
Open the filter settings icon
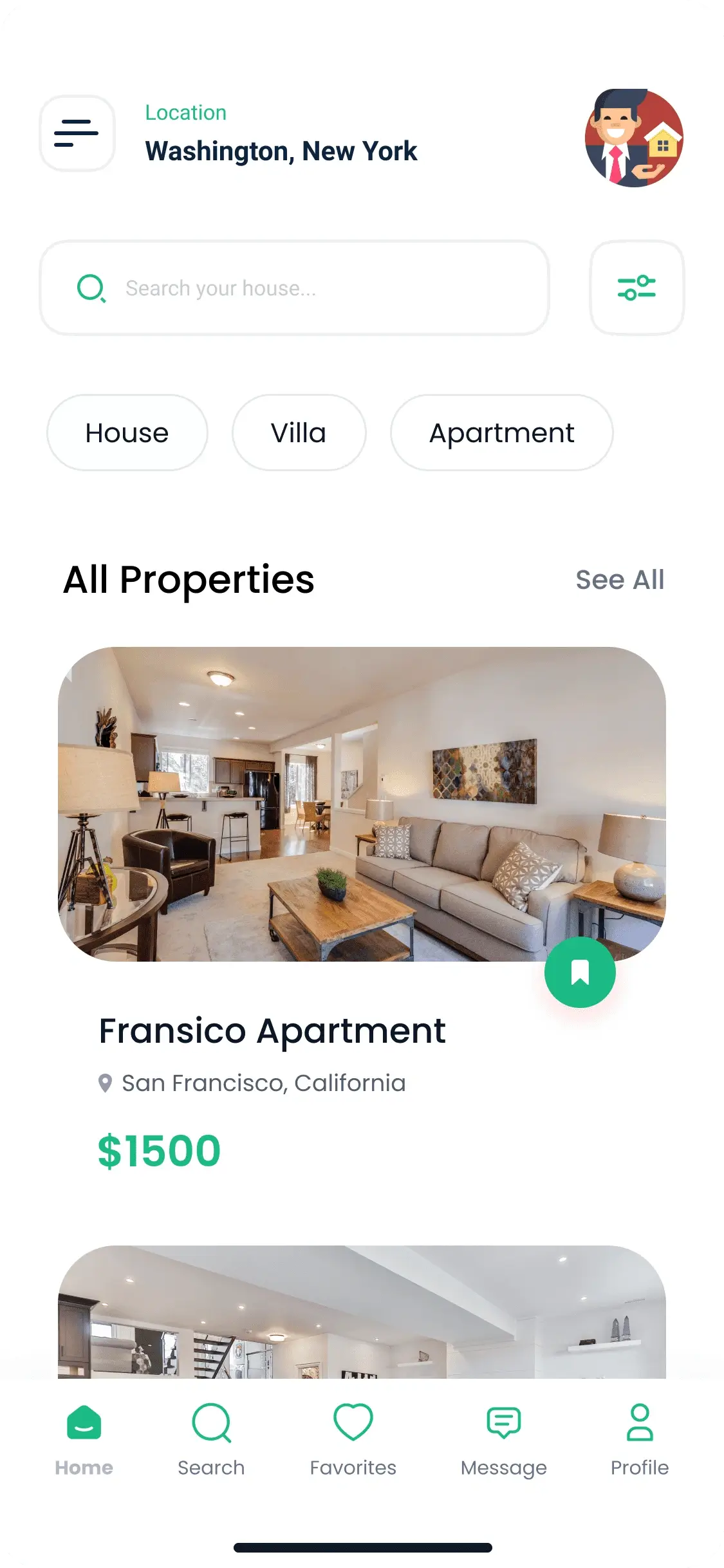(636, 288)
